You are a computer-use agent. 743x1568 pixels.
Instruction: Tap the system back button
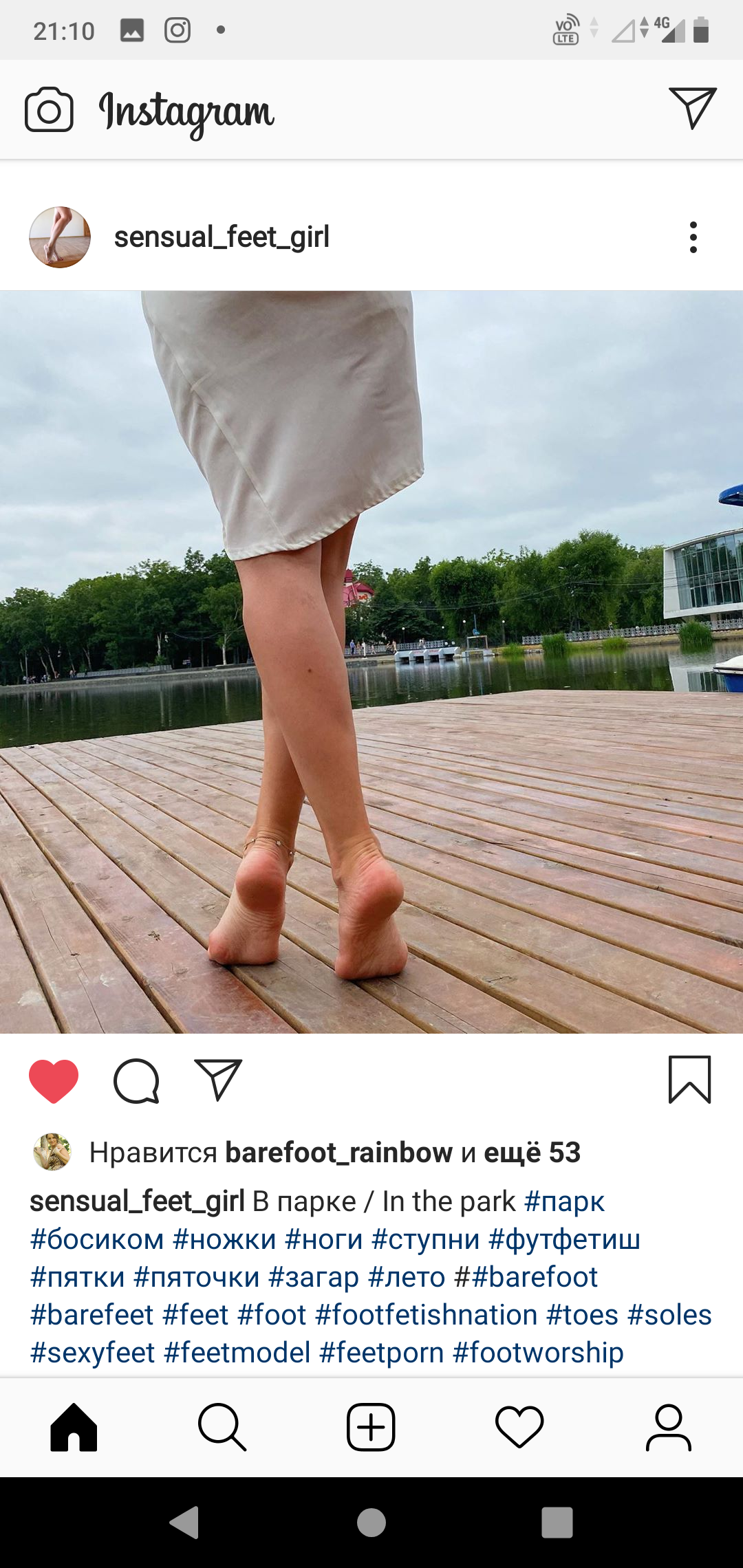[x=185, y=1523]
